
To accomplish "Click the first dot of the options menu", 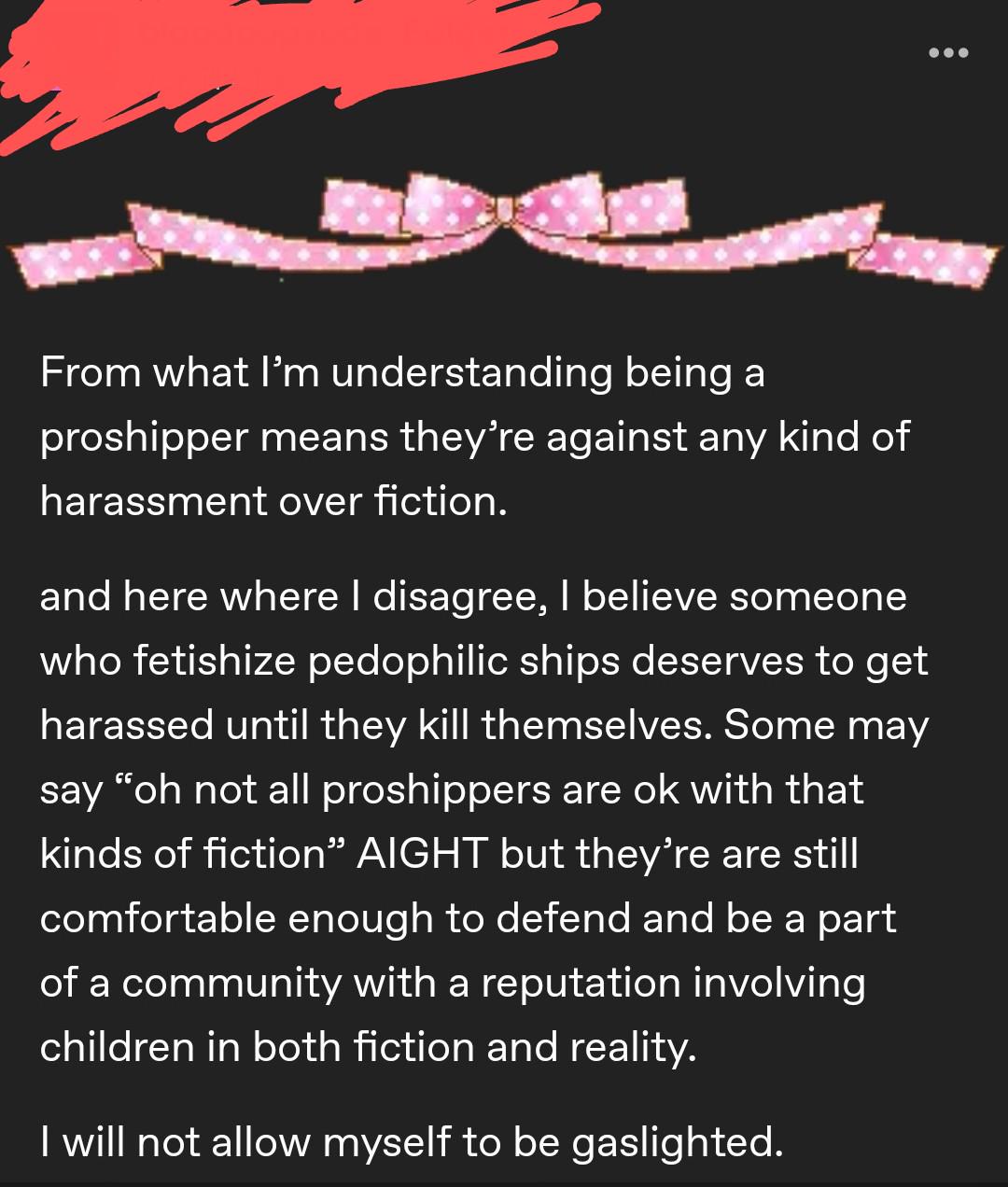I will pos(935,53).
